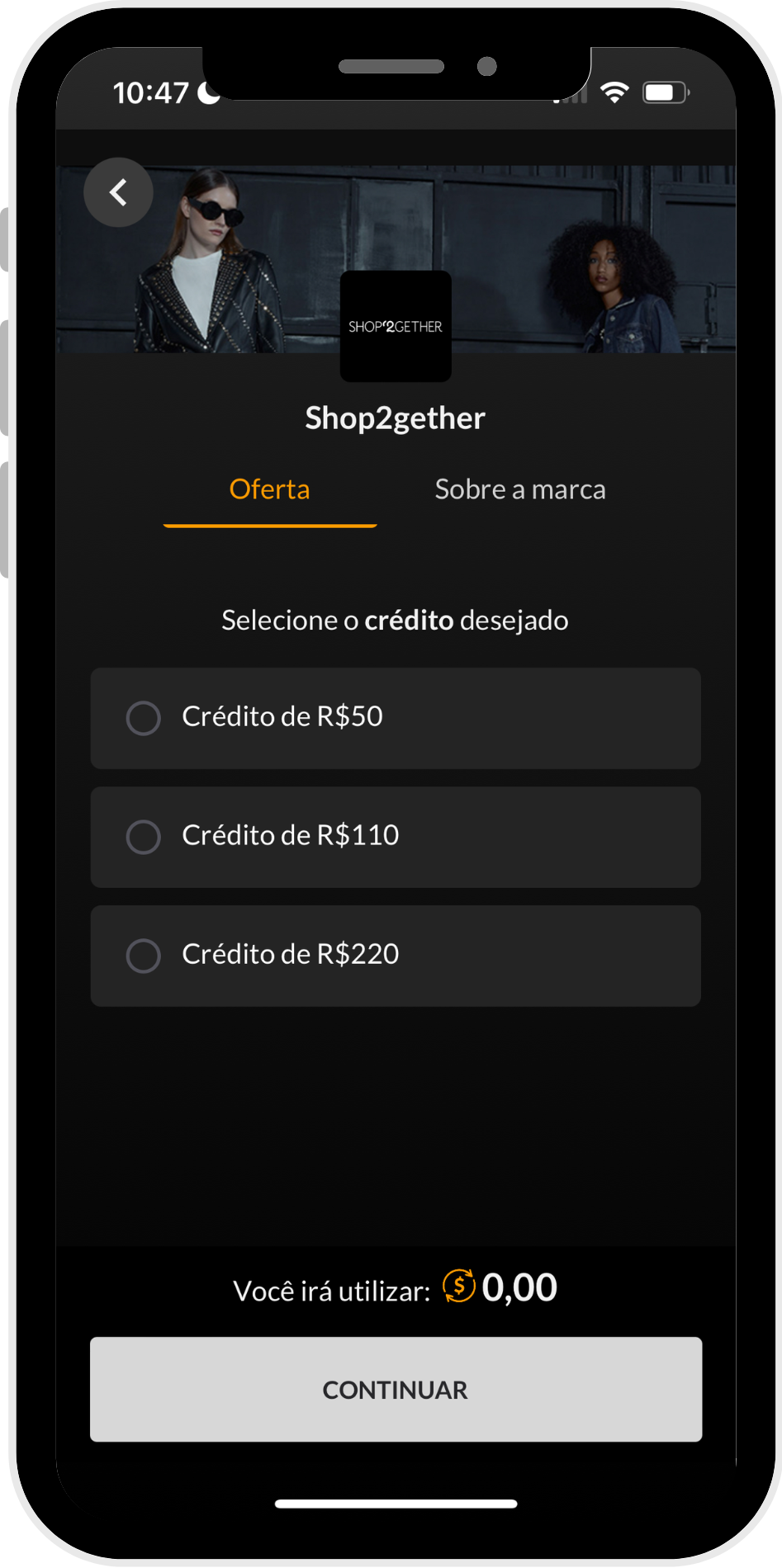Select Crédito de R$50 option

pyautogui.click(x=396, y=718)
